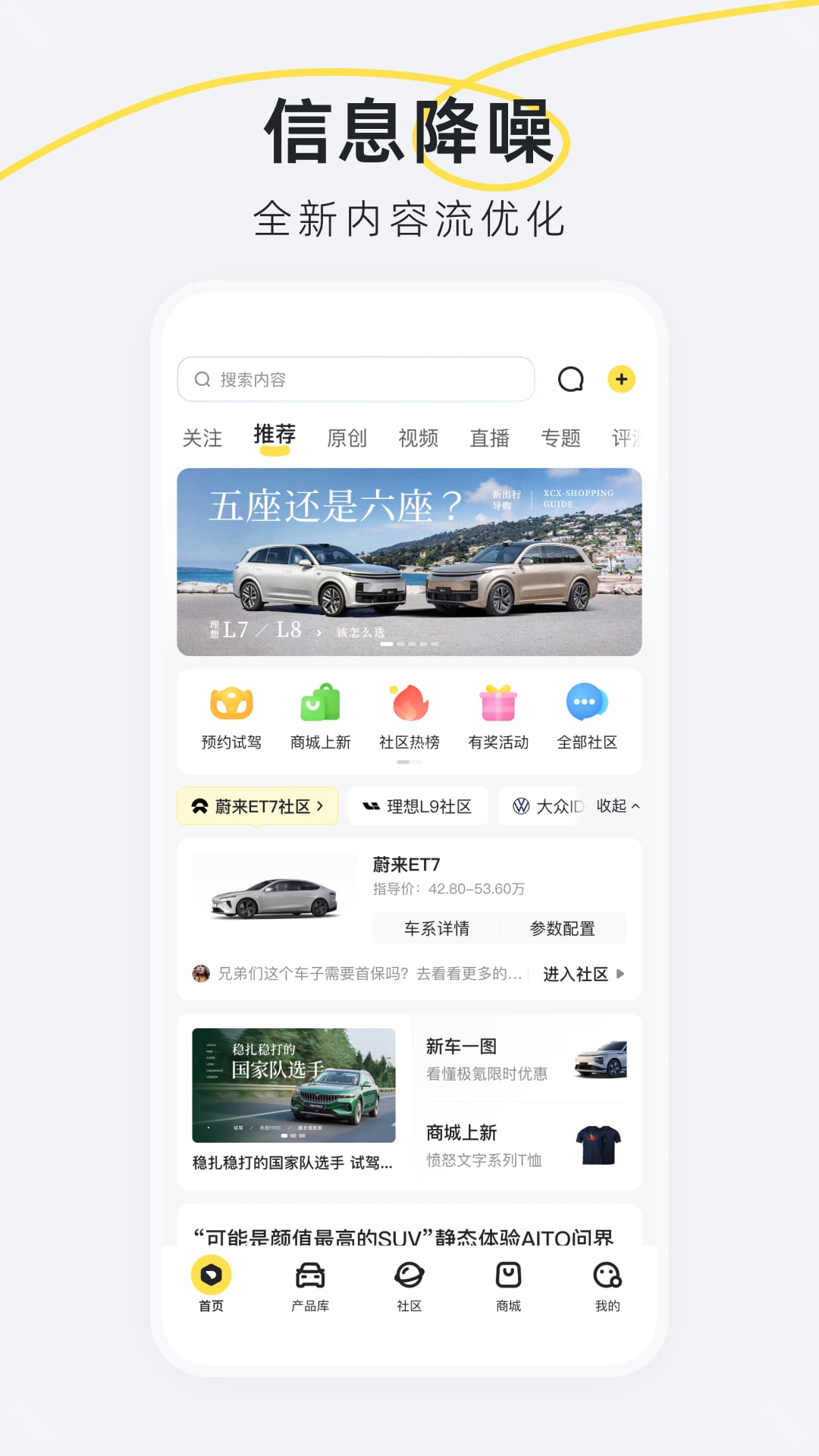Tap the 搜索内容 search input field
Viewport: 819px width, 1456px height.
click(354, 379)
